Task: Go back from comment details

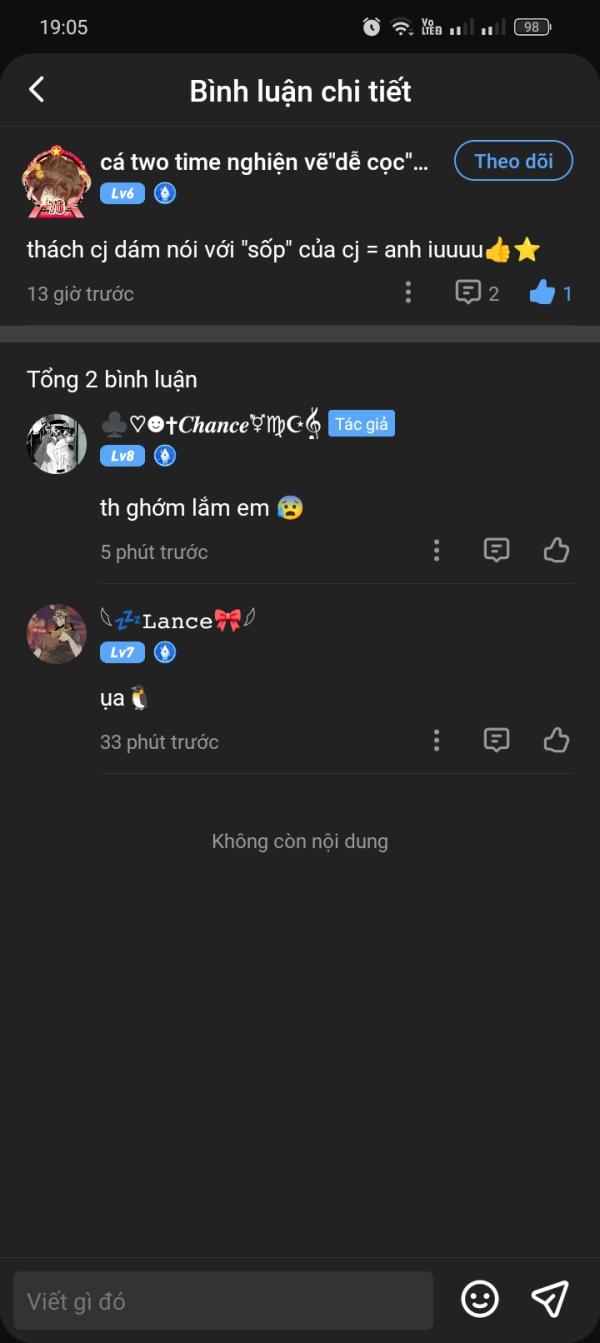Action: [37, 90]
